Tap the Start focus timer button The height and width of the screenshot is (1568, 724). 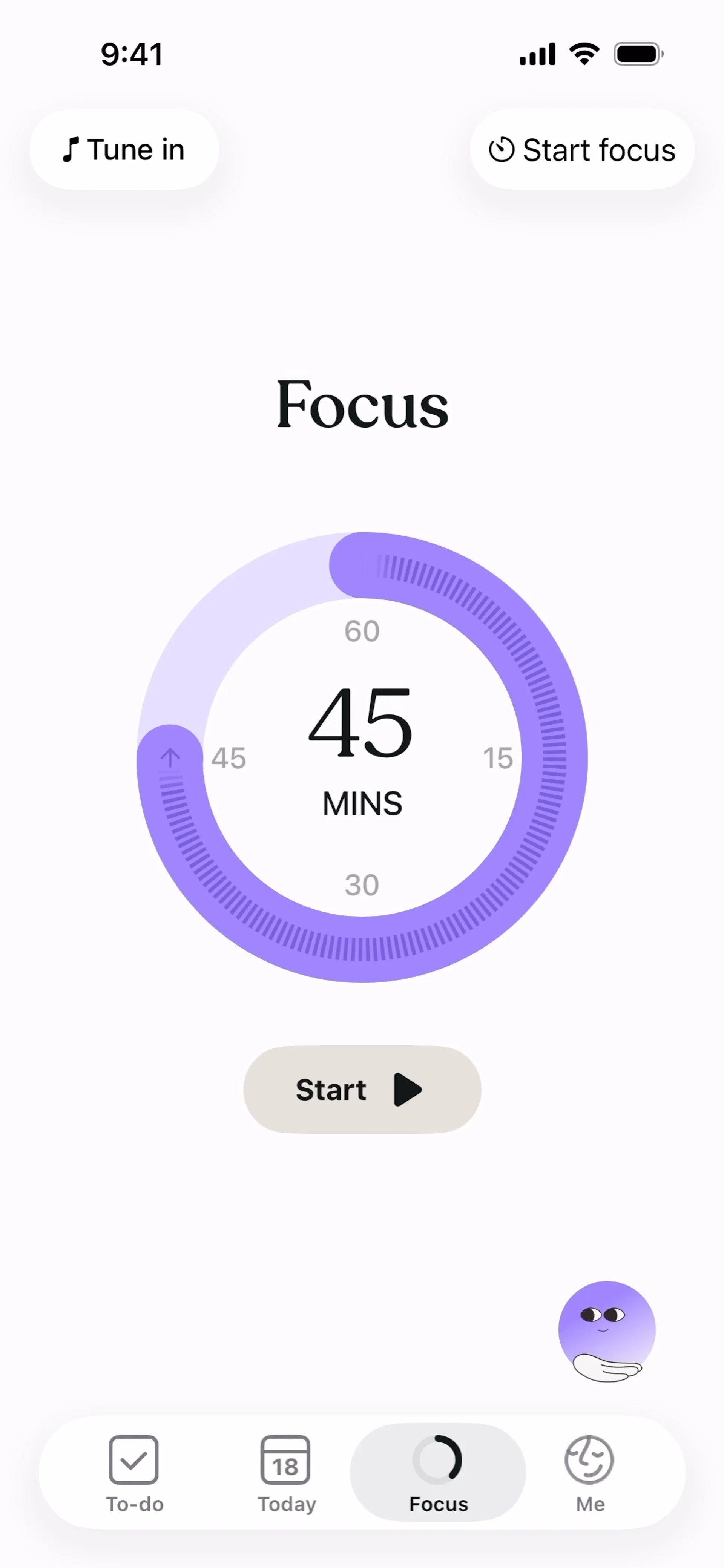[582, 150]
